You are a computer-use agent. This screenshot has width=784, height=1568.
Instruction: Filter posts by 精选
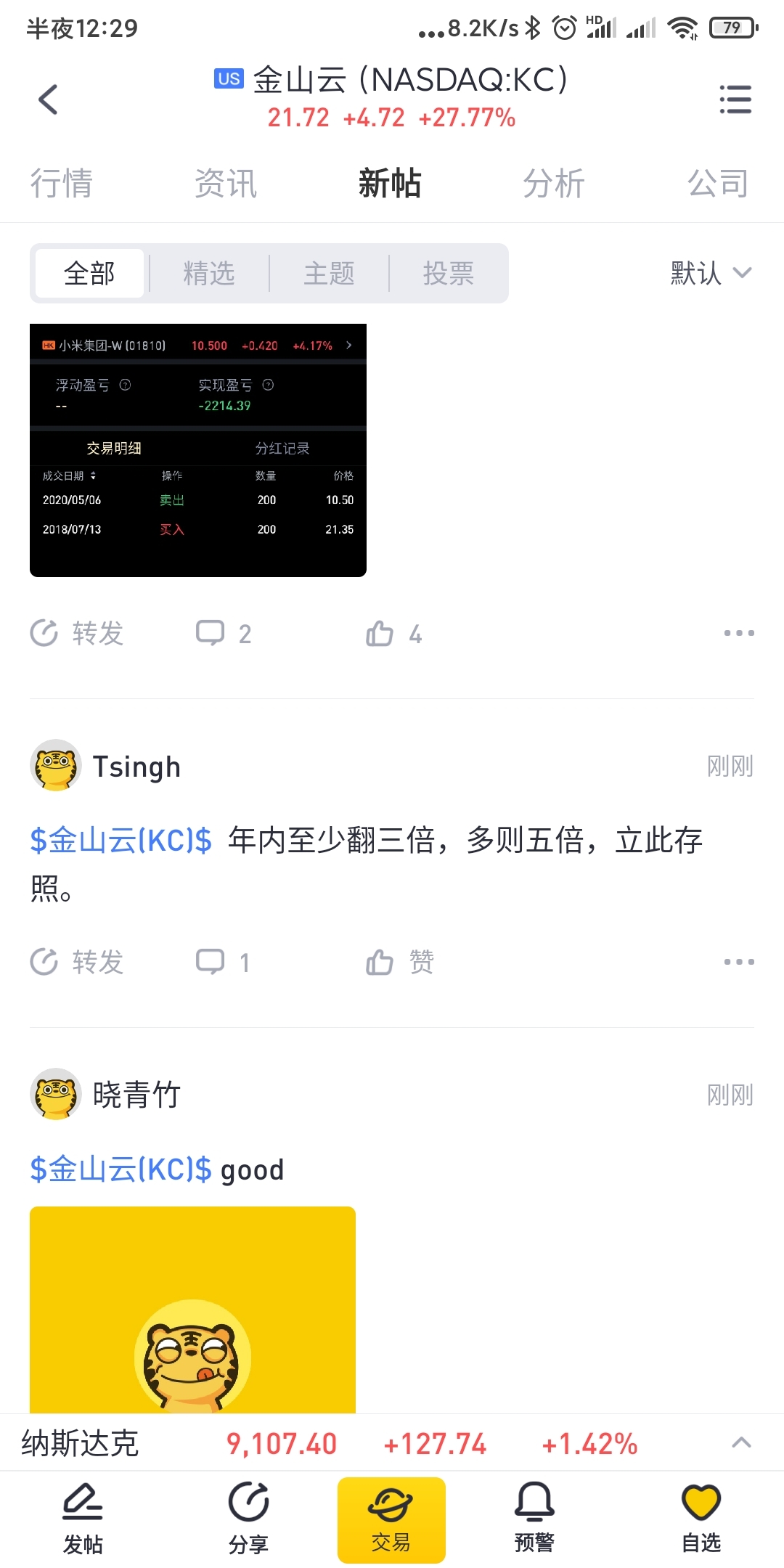point(209,274)
